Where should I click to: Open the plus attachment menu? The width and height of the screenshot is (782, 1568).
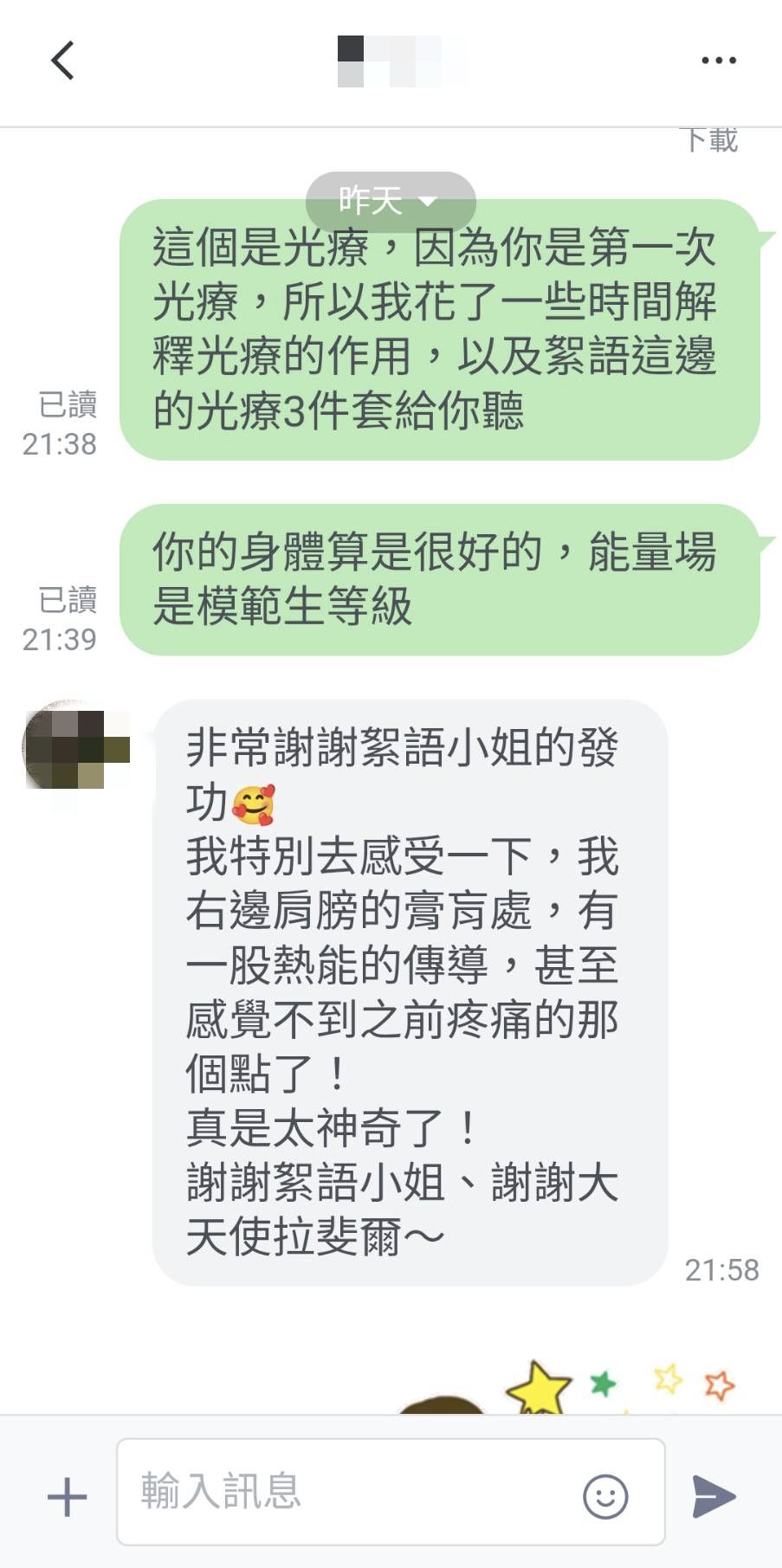click(68, 1496)
